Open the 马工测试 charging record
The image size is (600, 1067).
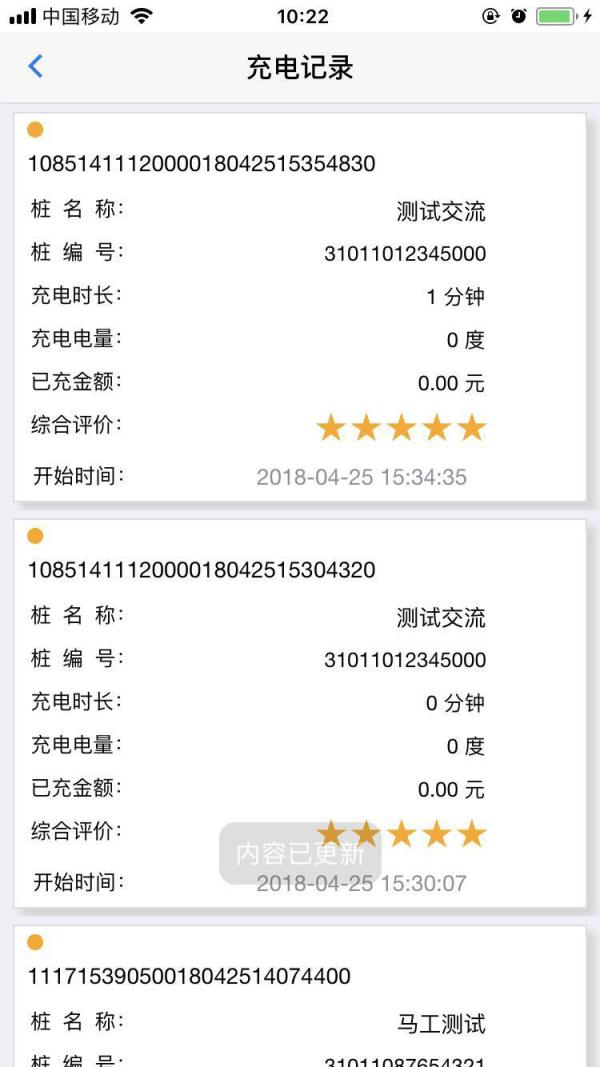pyautogui.click(x=300, y=1000)
